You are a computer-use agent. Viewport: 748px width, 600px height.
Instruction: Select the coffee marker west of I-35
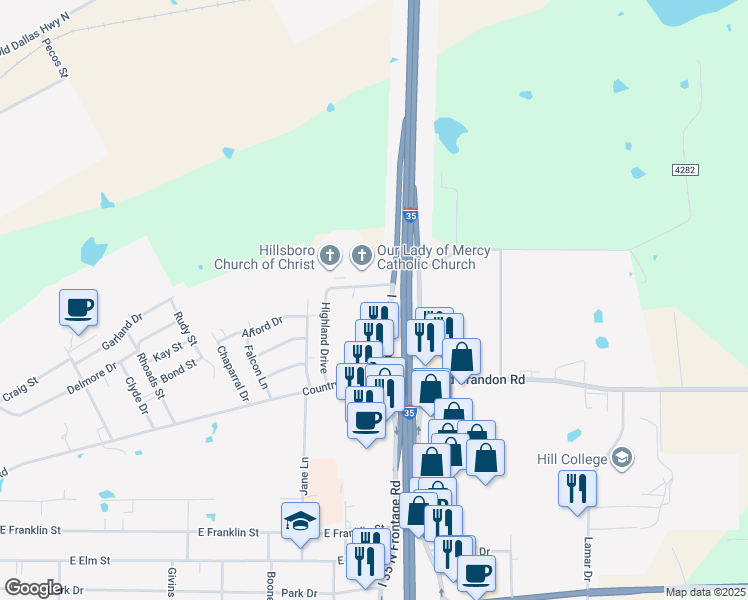[366, 424]
